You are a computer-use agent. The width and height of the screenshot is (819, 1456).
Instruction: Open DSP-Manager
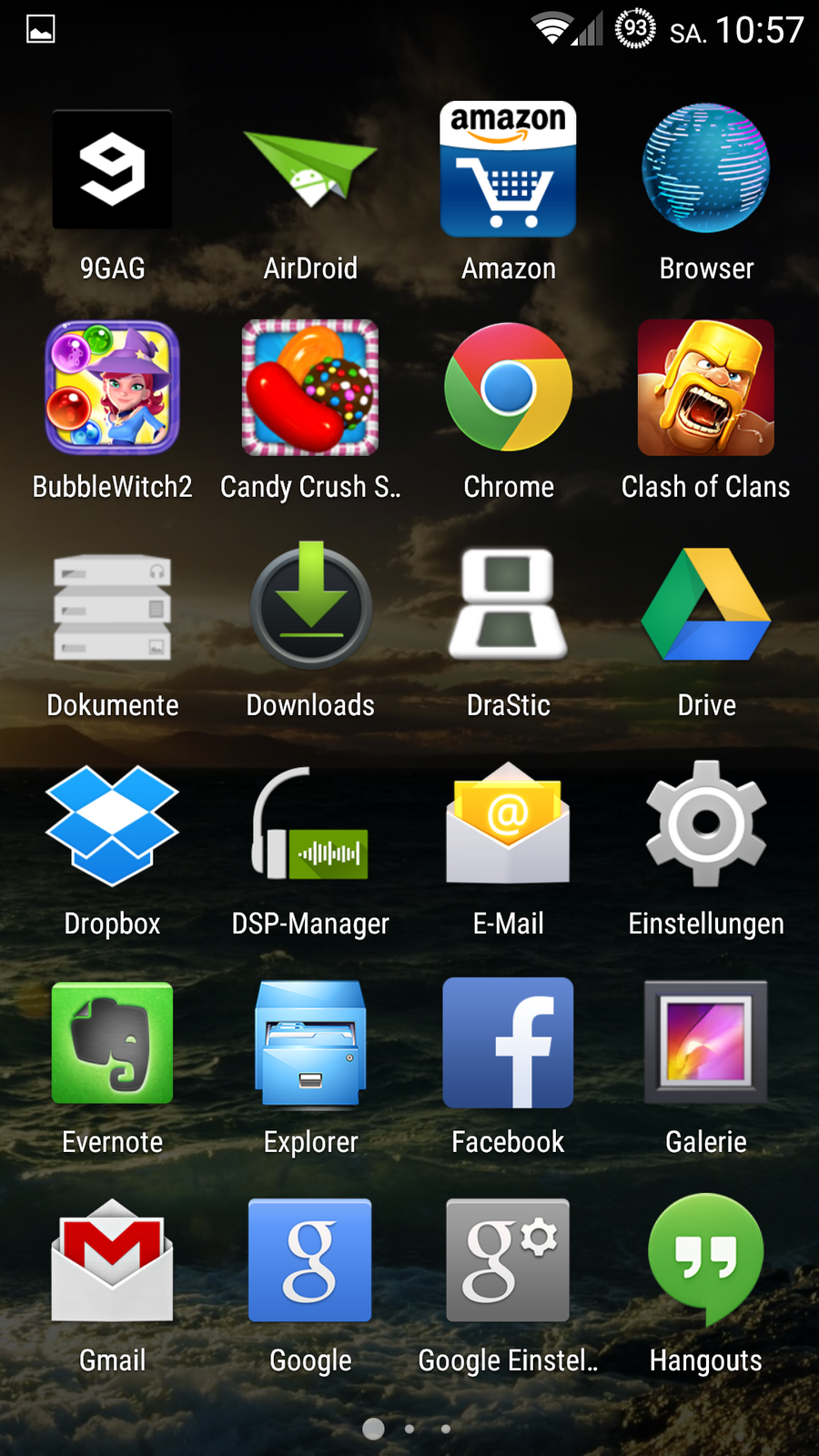click(310, 825)
